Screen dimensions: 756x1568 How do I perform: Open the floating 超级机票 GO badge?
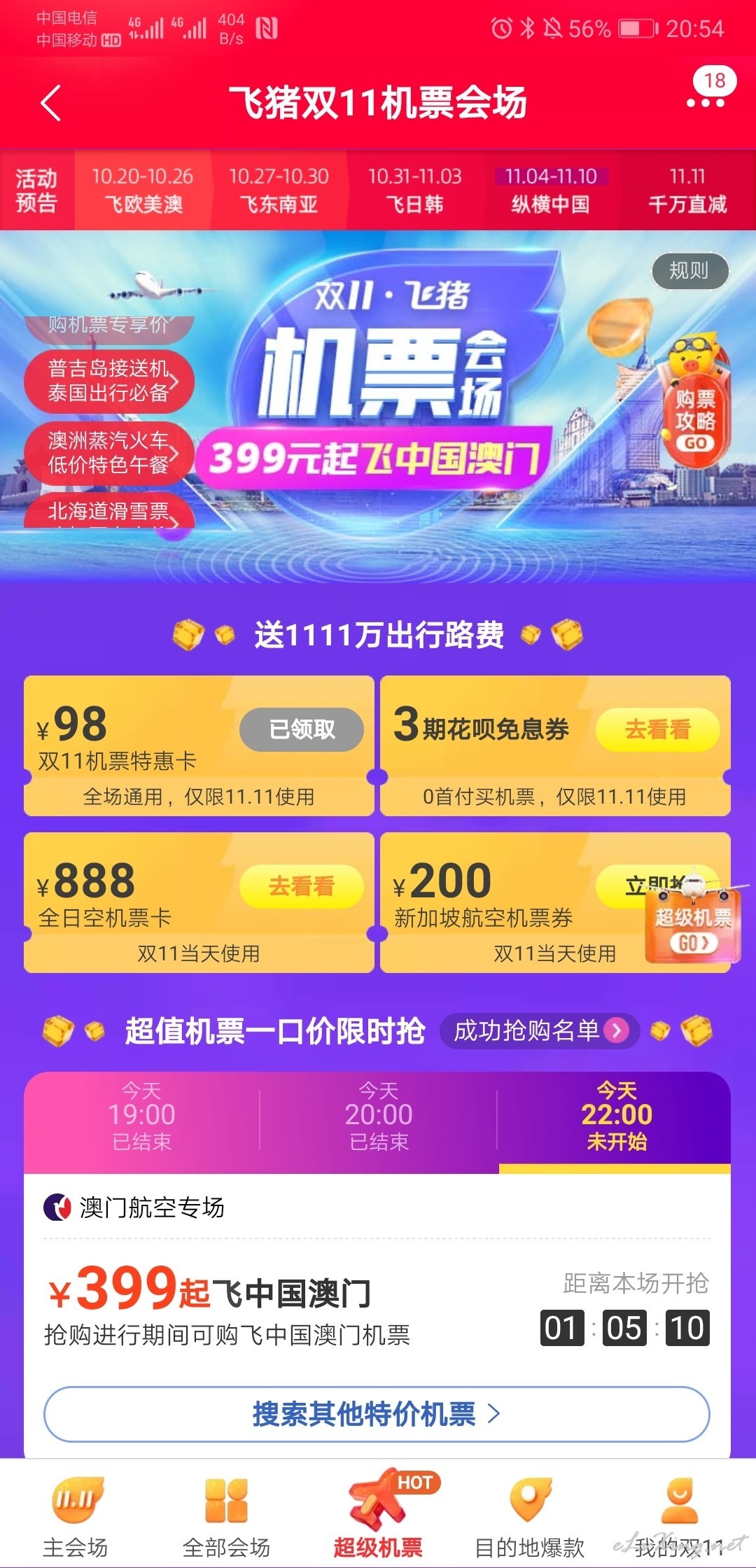pos(693,916)
